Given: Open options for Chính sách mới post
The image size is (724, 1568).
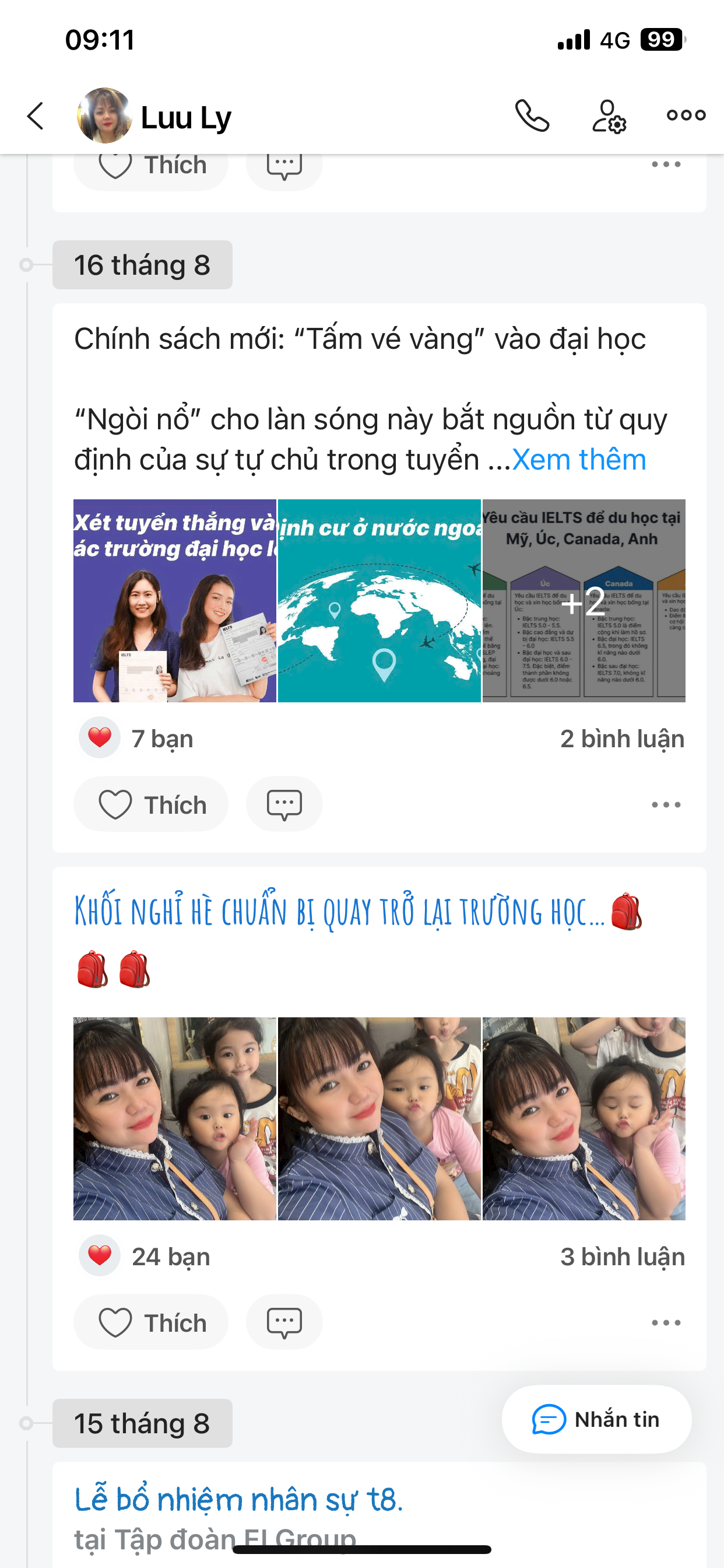Looking at the screenshot, I should 666,804.
